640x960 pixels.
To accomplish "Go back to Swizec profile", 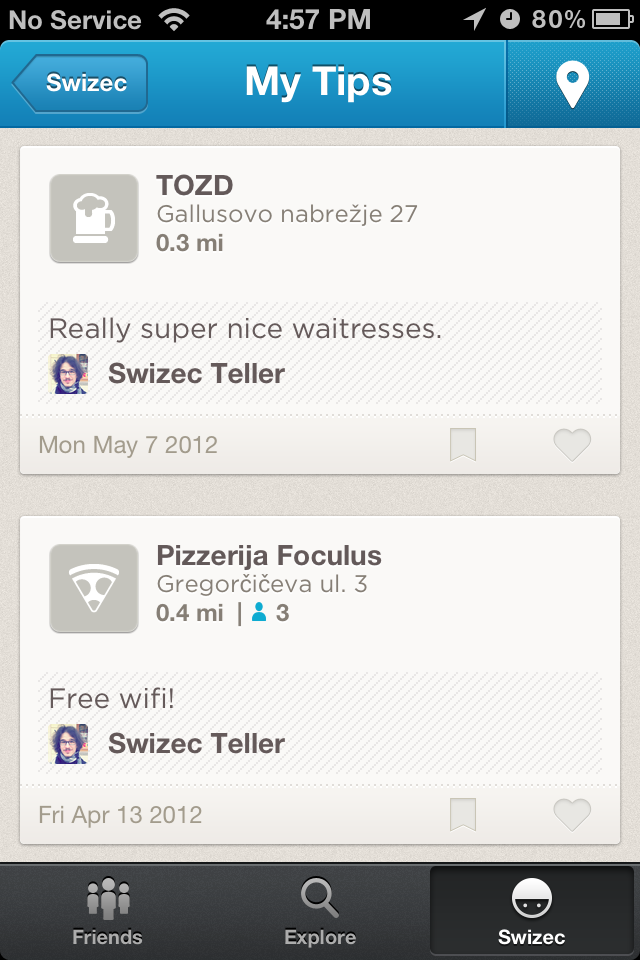I will 80,83.
